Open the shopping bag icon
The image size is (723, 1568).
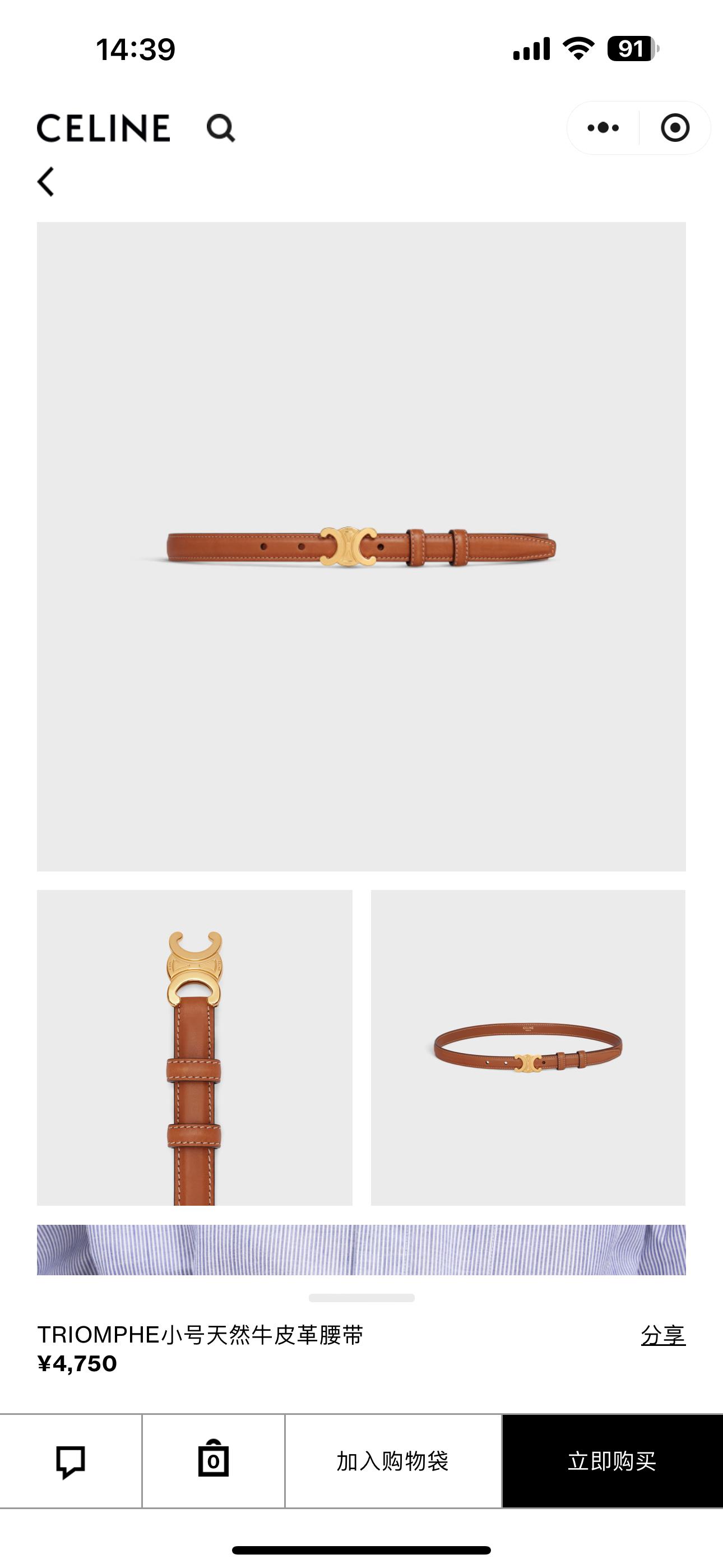coord(213,1460)
